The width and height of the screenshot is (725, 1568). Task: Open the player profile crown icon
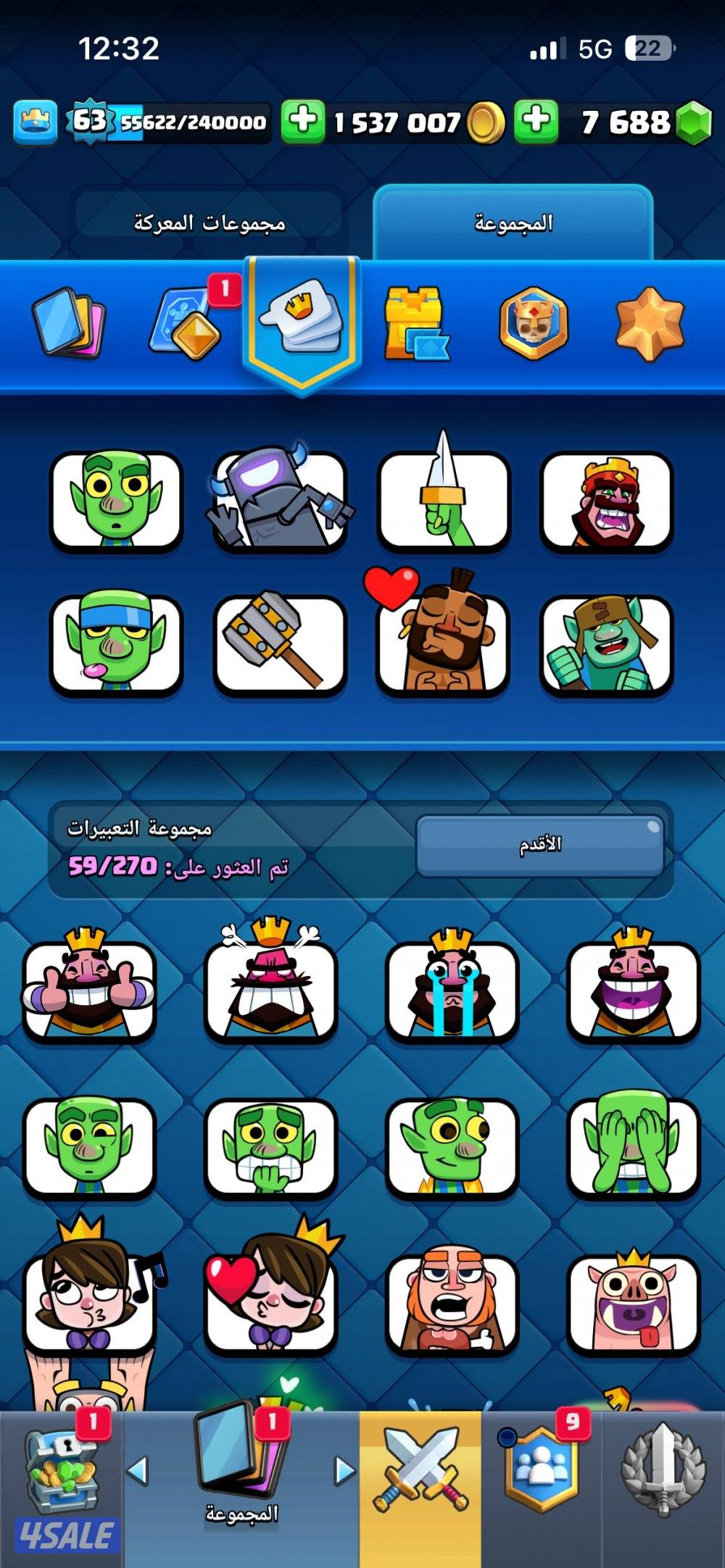pos(35,121)
